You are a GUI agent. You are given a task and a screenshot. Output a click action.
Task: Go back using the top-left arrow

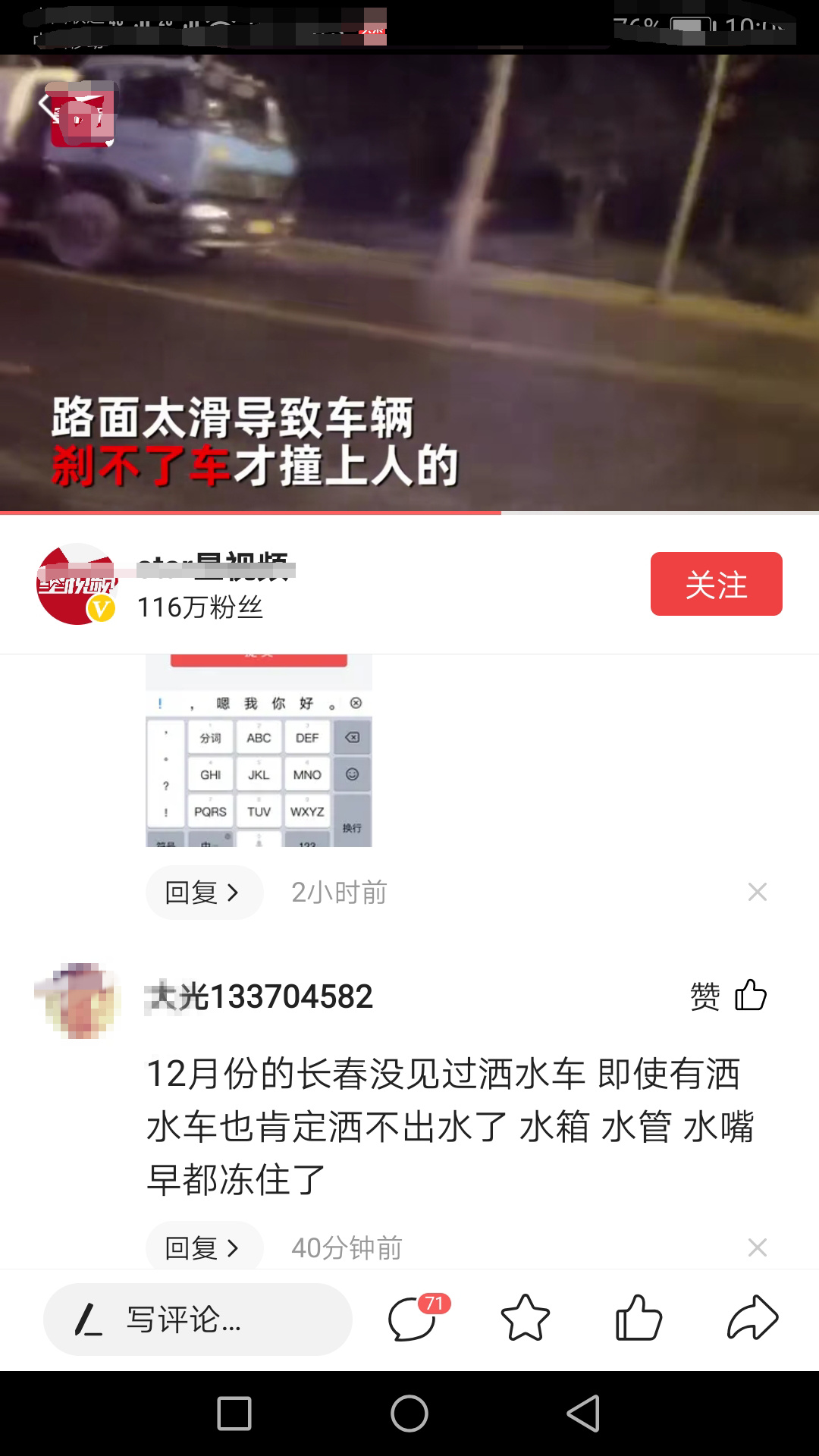click(x=47, y=105)
